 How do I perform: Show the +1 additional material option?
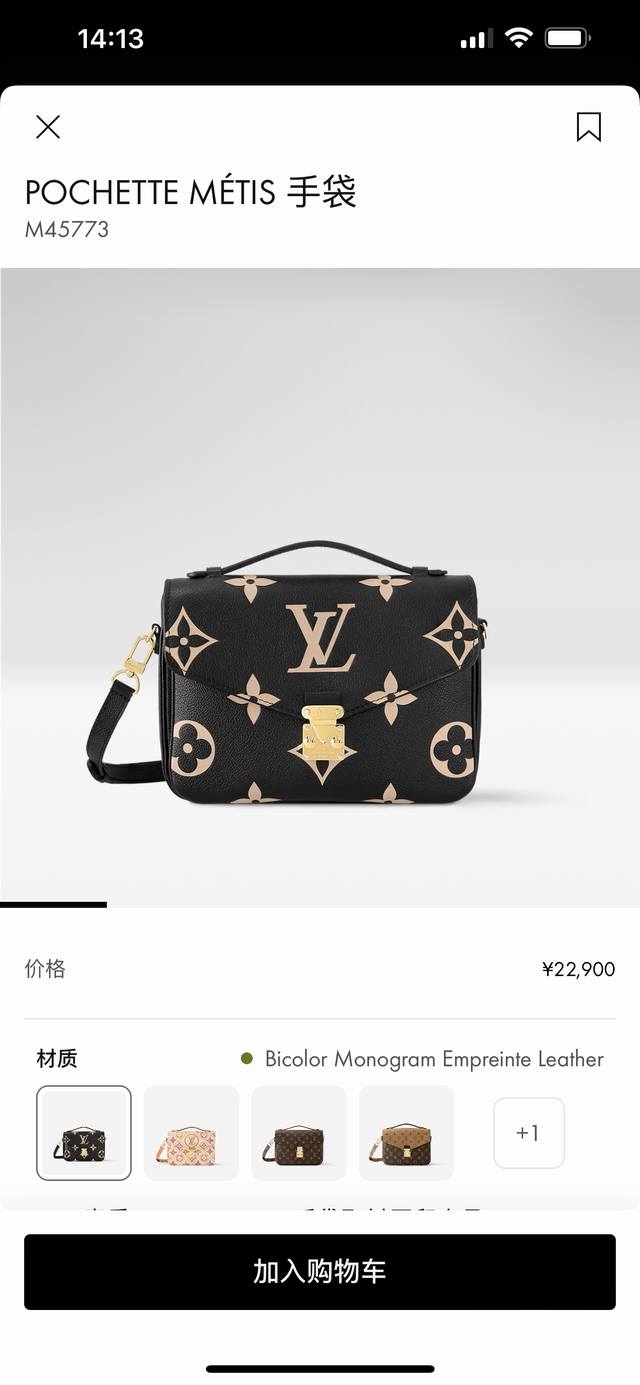(528, 1132)
